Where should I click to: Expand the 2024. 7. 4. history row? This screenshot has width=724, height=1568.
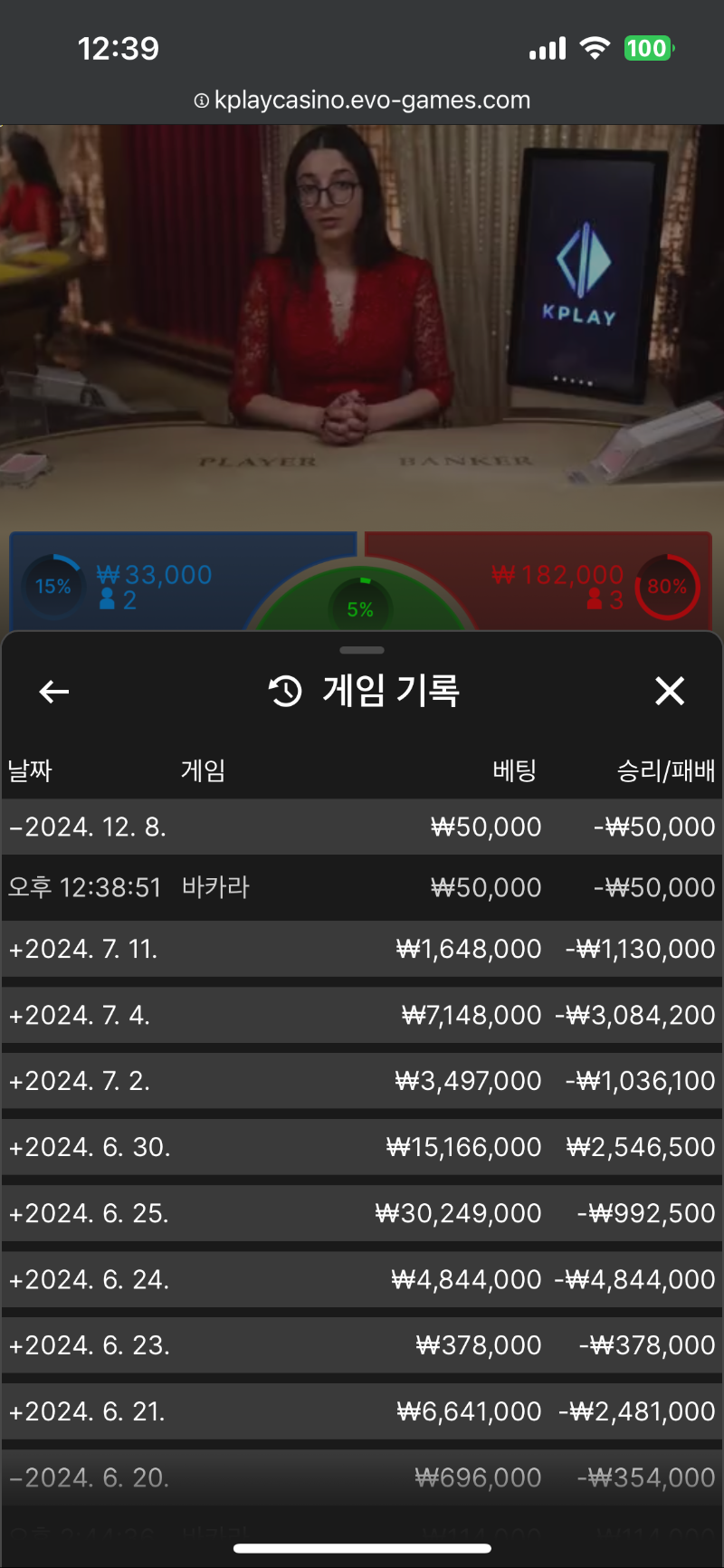362,1015
